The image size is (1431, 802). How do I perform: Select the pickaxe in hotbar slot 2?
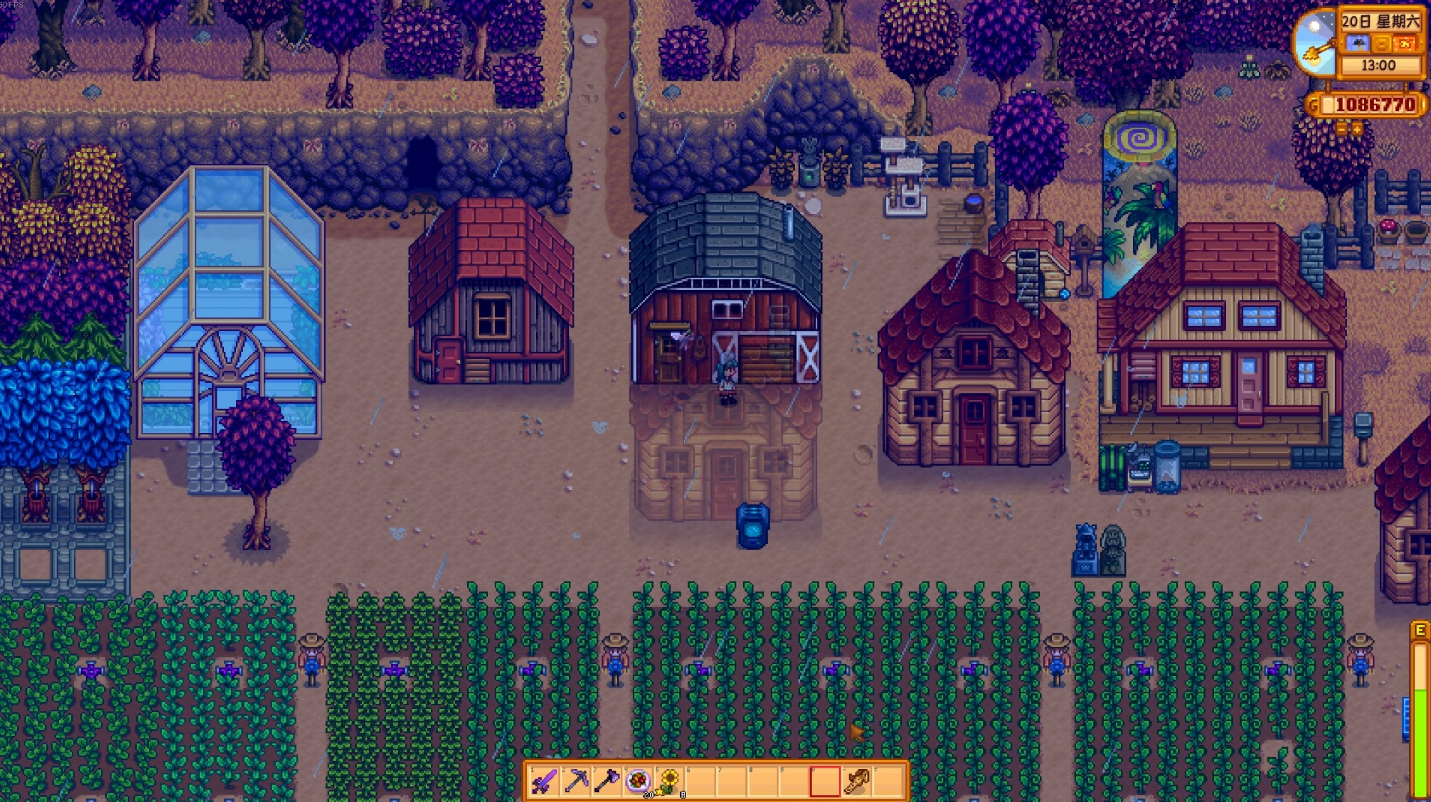576,781
